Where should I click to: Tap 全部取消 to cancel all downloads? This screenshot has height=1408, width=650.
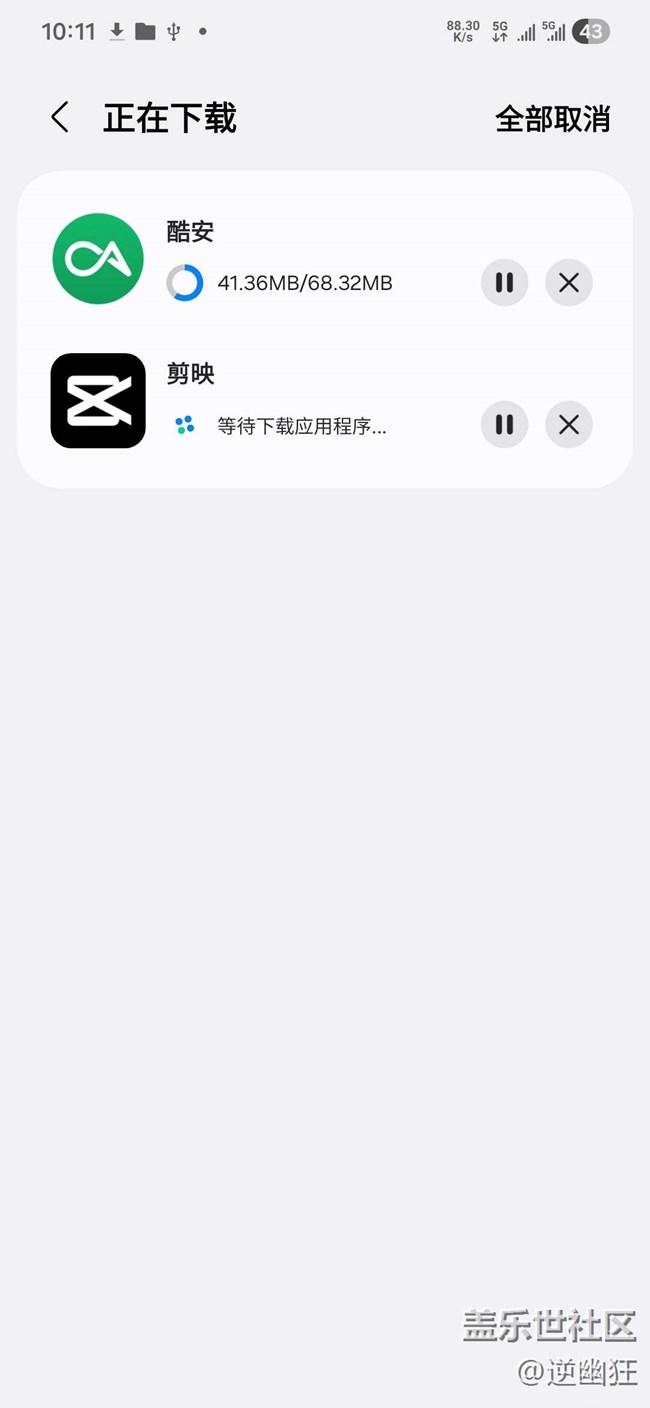552,119
